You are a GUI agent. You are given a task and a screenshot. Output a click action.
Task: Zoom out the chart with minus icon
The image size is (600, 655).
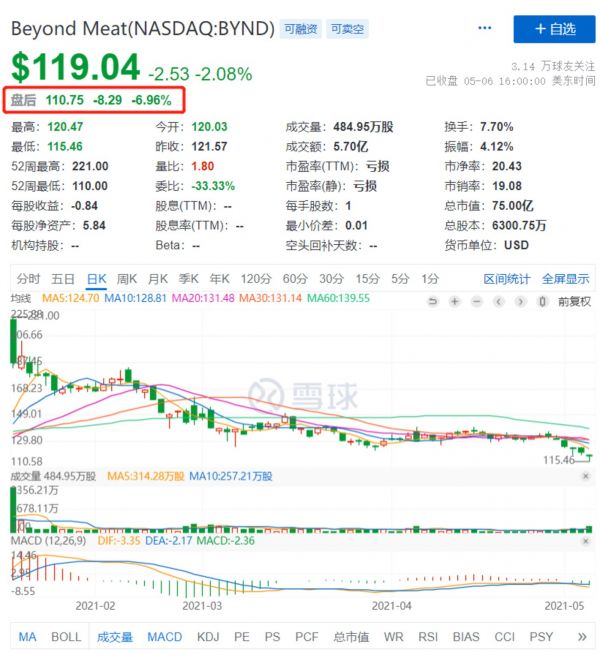(476, 301)
